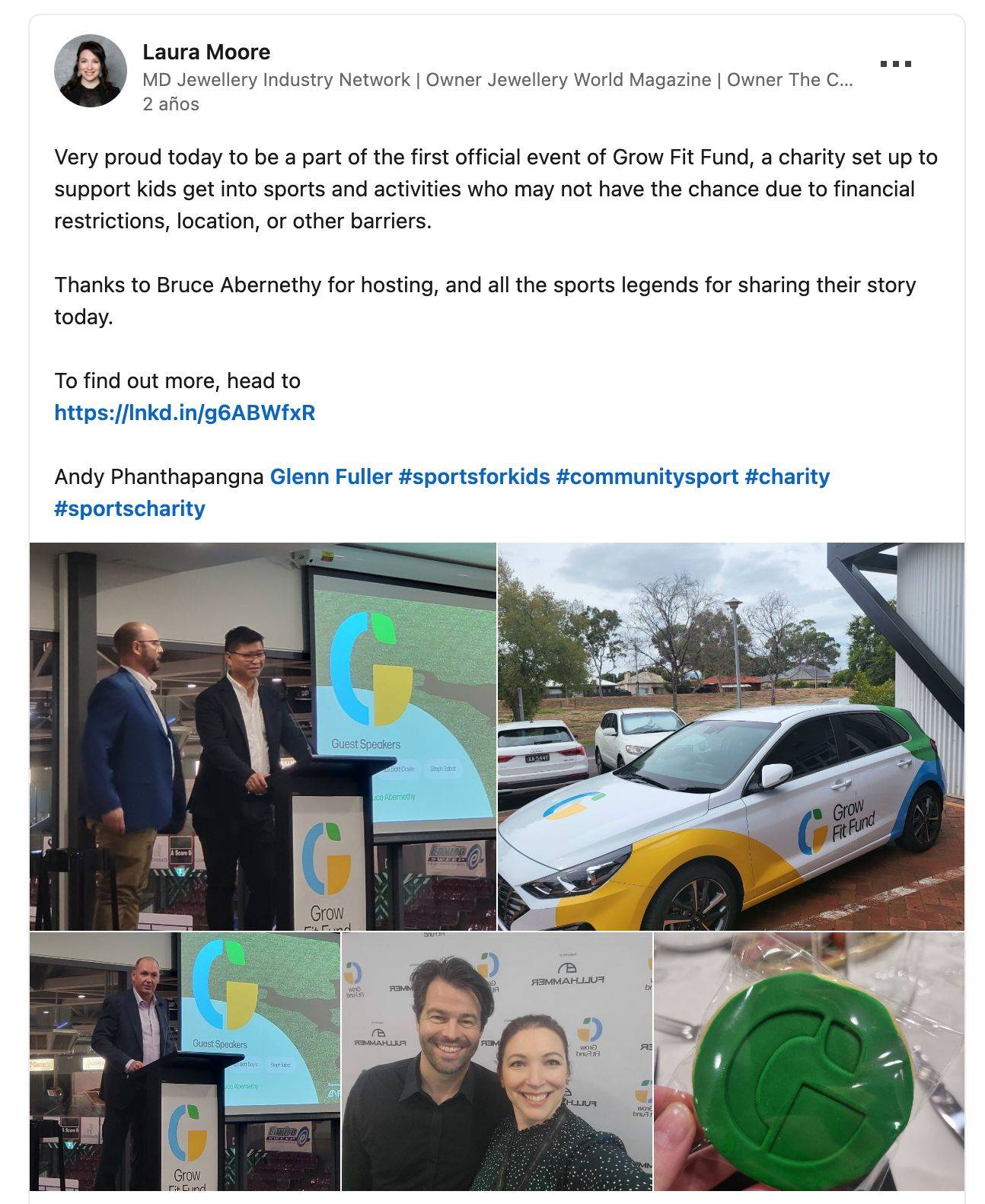View selfie photo at the sponsor wall
This screenshot has height=1204, width=985.
coord(497,1061)
